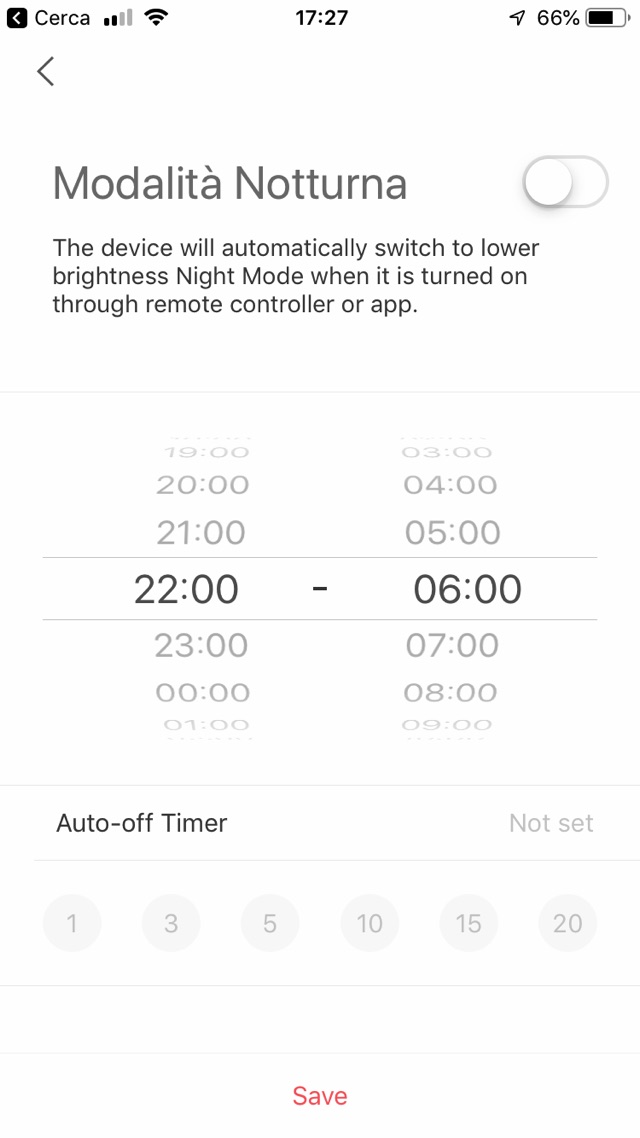Select 07:00 in the end time picker
Screen dimensions: 640x1138
[453, 646]
